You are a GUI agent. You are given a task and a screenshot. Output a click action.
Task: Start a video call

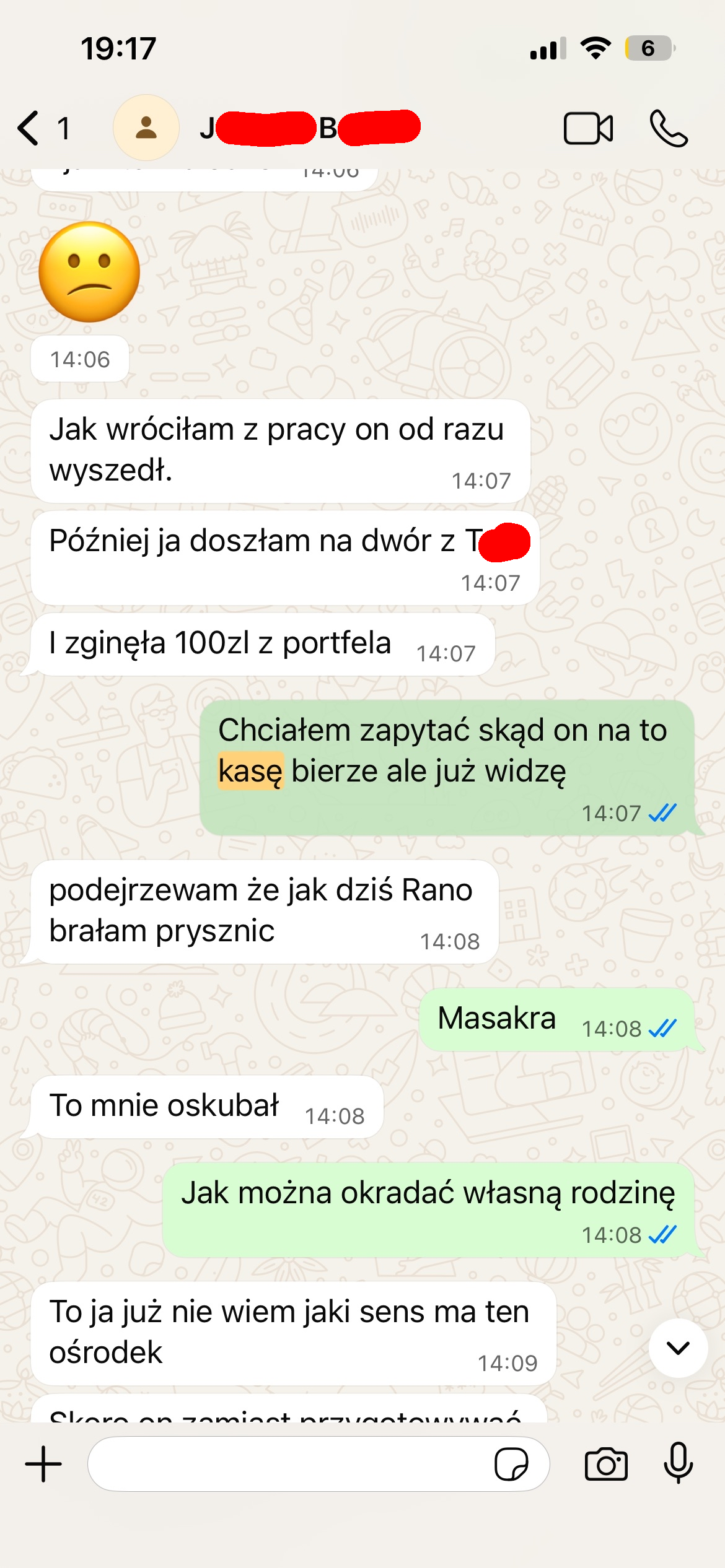coord(588,129)
